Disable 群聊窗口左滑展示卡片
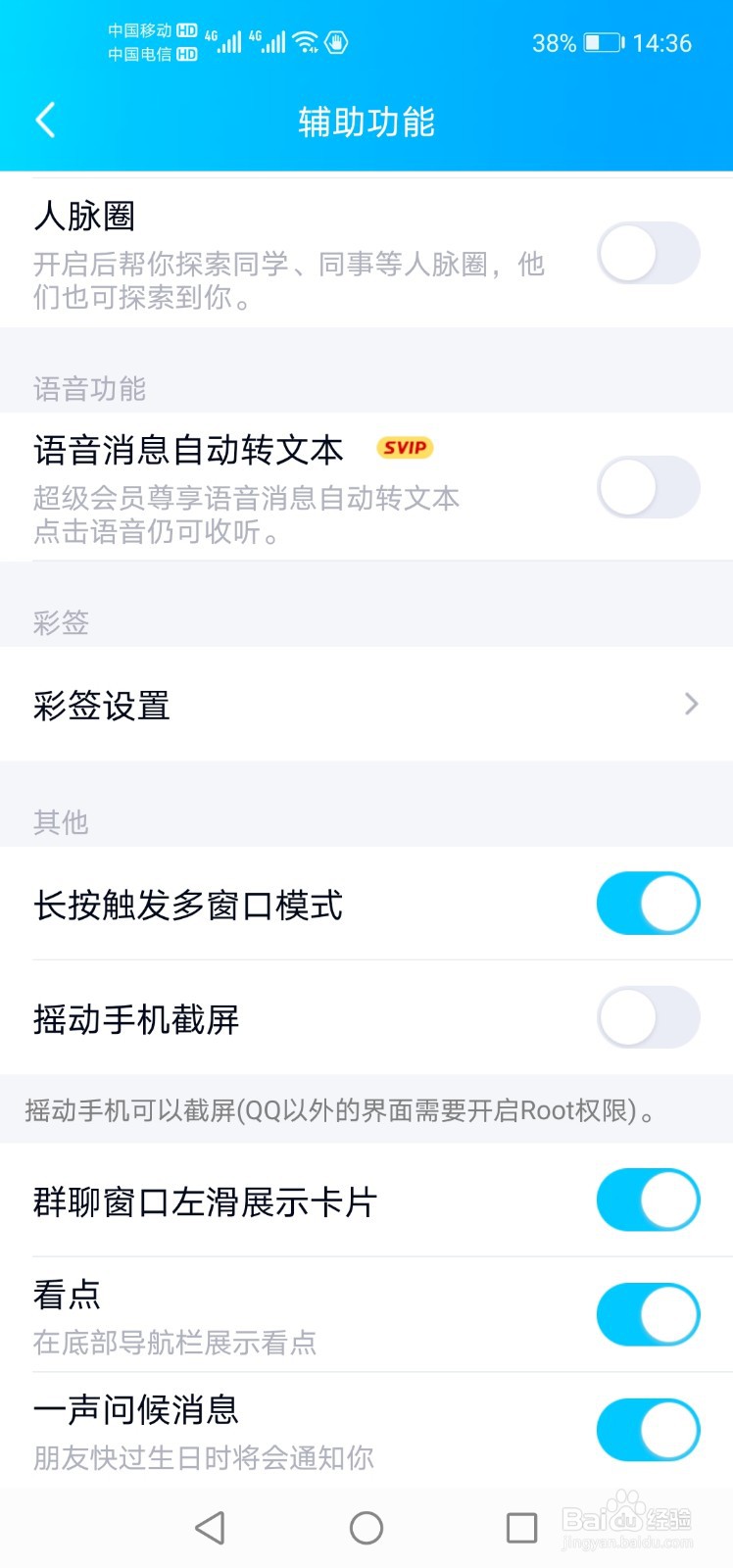The height and width of the screenshot is (1568, 733). [x=648, y=1200]
